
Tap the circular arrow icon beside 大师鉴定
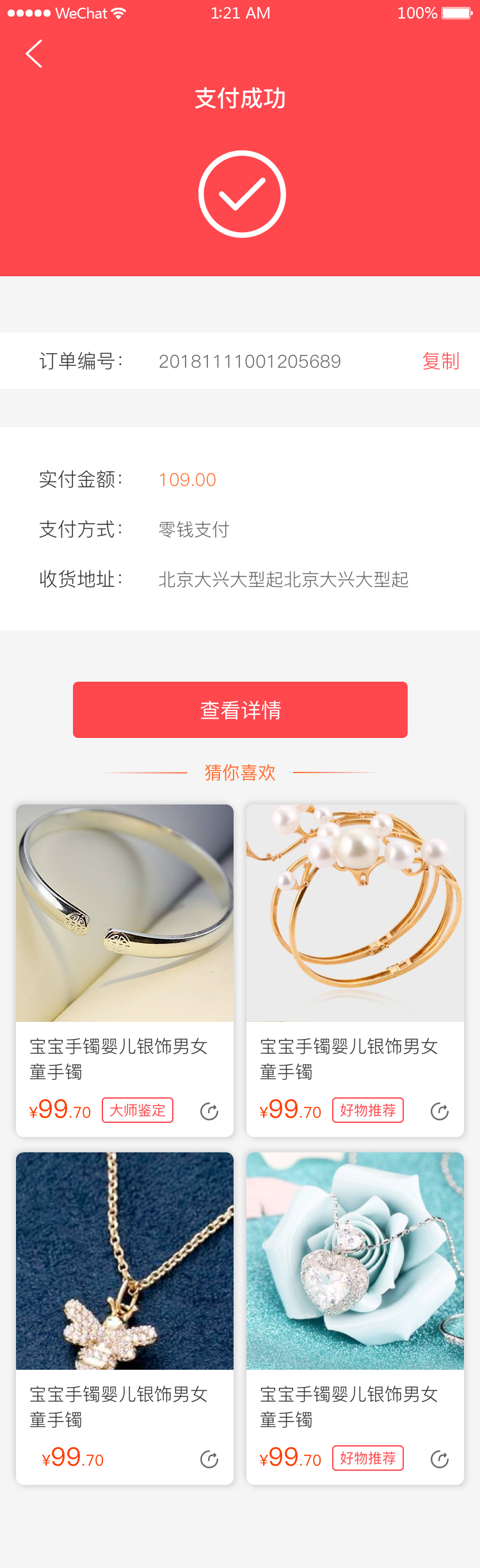[x=209, y=1112]
